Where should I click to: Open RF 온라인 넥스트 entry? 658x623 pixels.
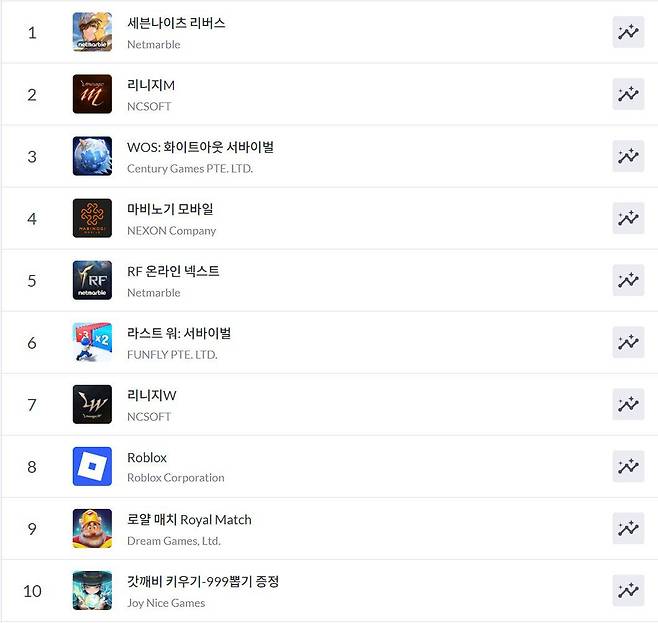coord(173,271)
